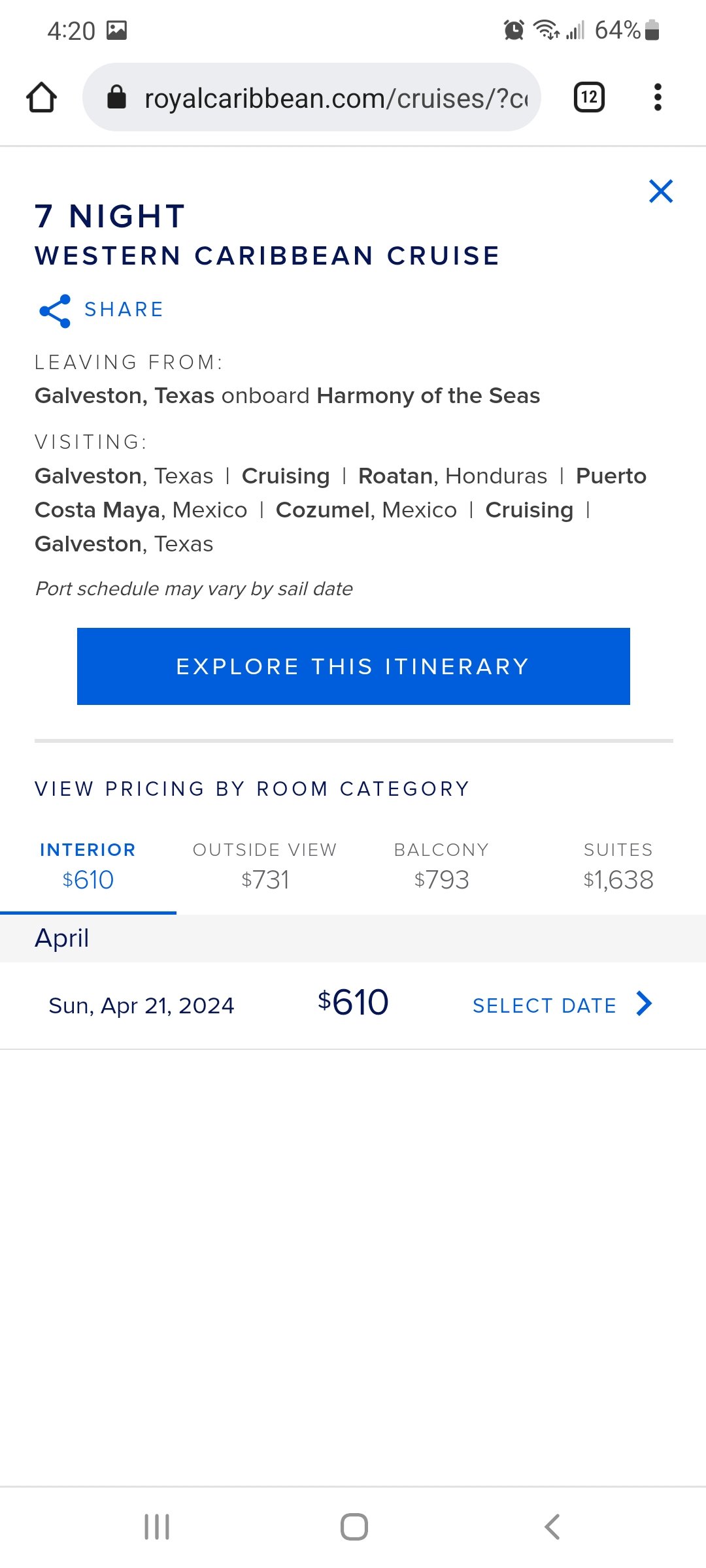Open the browser overflow menu
Viewport: 706px width, 1568px height.
(658, 97)
